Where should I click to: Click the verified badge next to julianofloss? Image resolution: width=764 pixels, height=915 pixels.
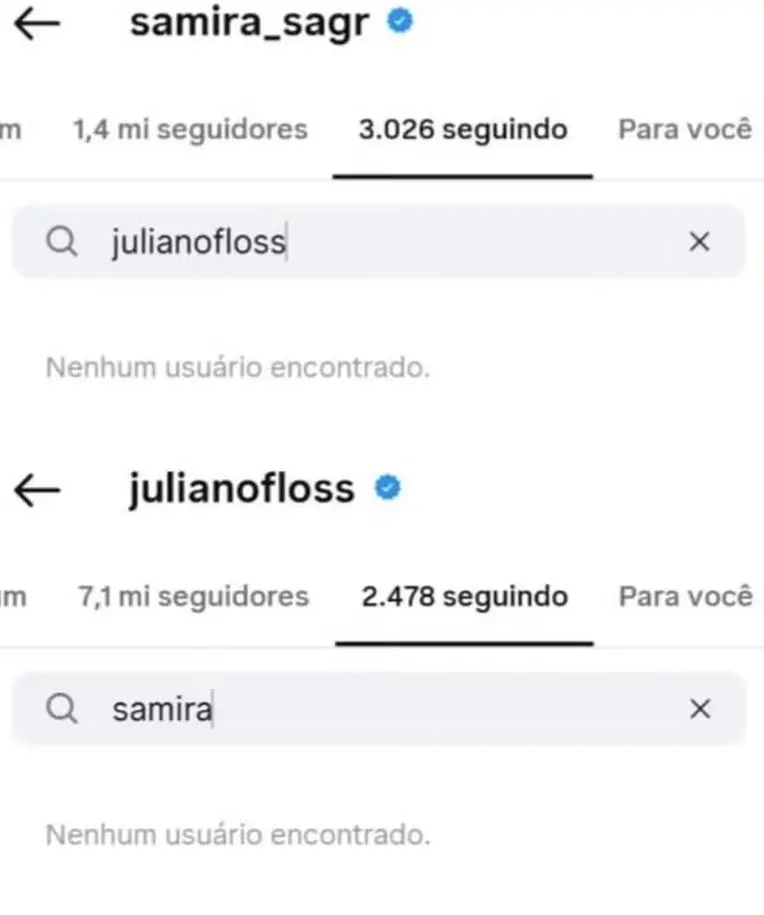click(388, 487)
